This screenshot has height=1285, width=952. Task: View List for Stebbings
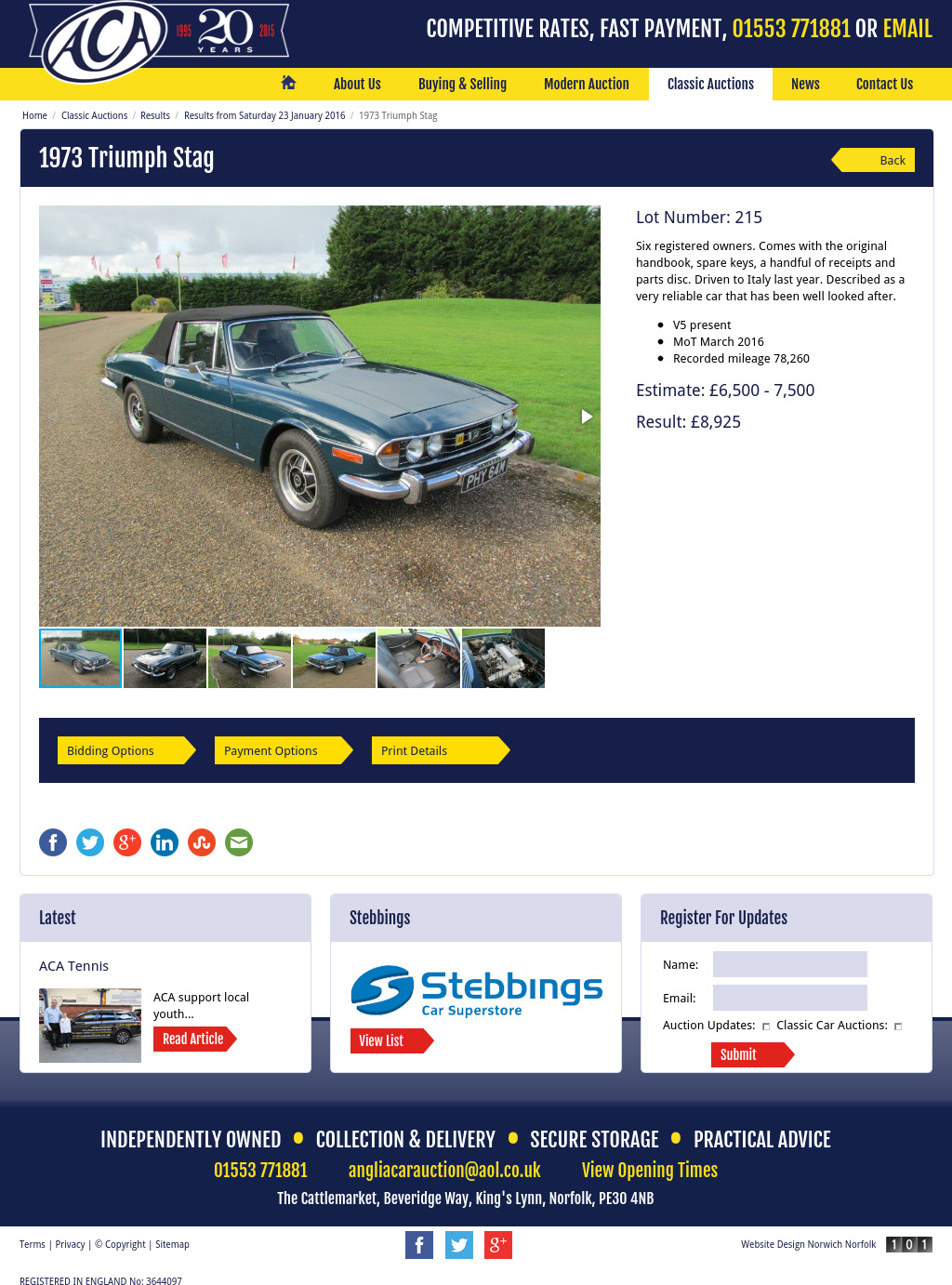tap(388, 1040)
